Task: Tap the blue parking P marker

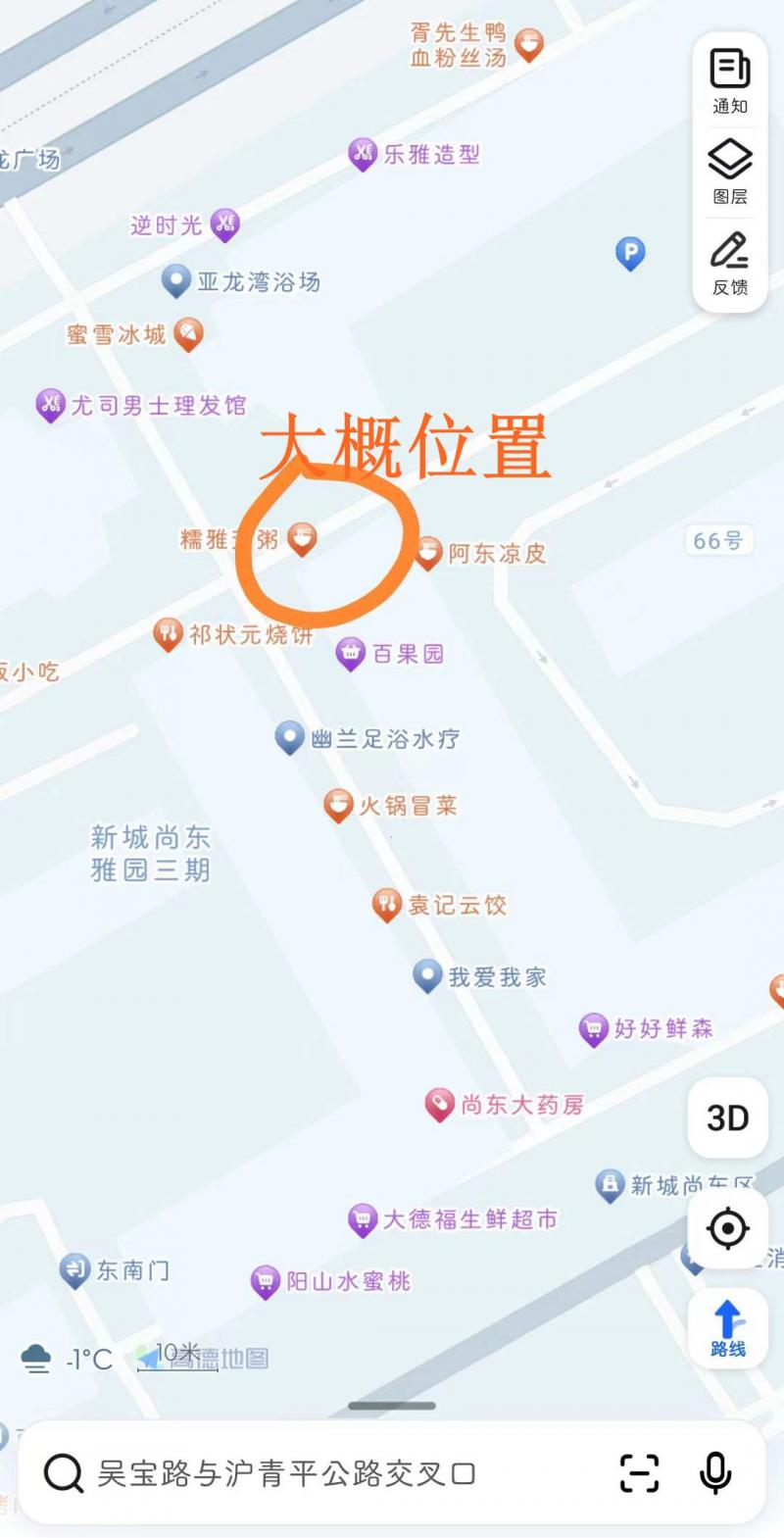Action: [630, 254]
